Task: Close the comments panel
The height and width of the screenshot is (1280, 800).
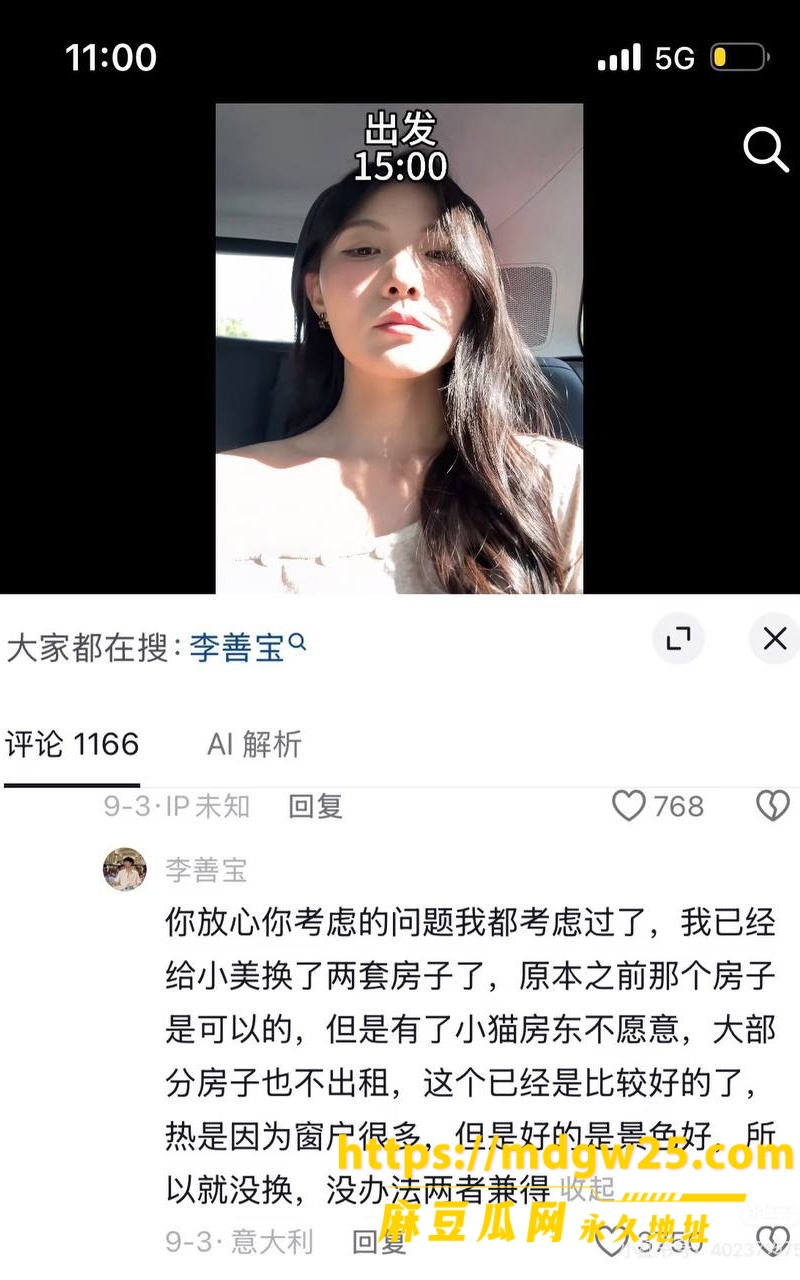Action: [x=775, y=639]
